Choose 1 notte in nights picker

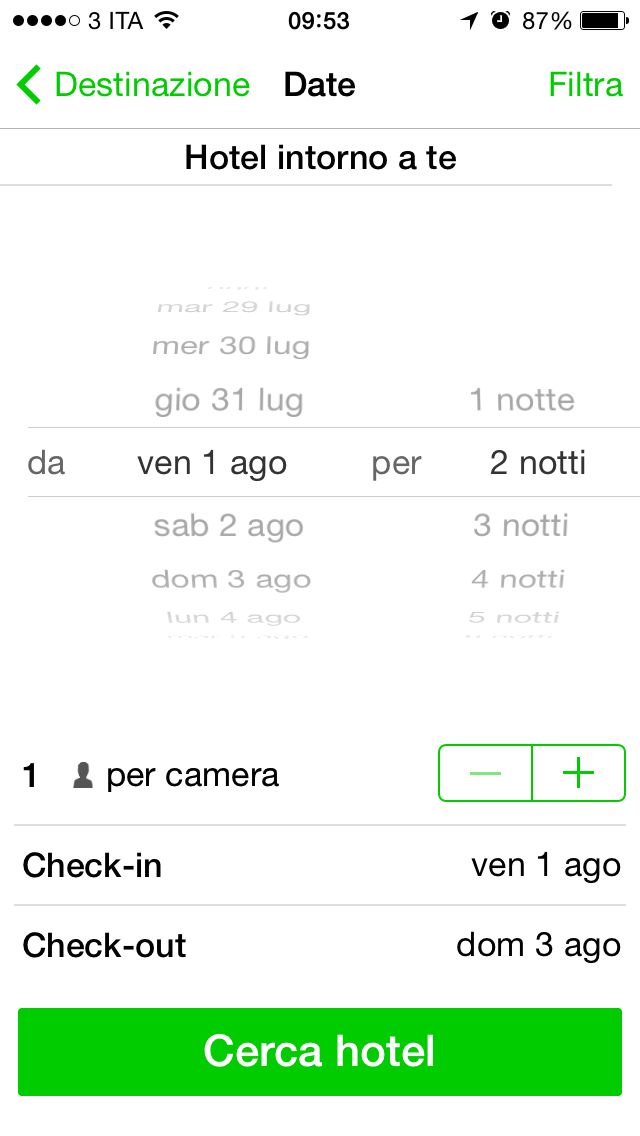point(522,401)
